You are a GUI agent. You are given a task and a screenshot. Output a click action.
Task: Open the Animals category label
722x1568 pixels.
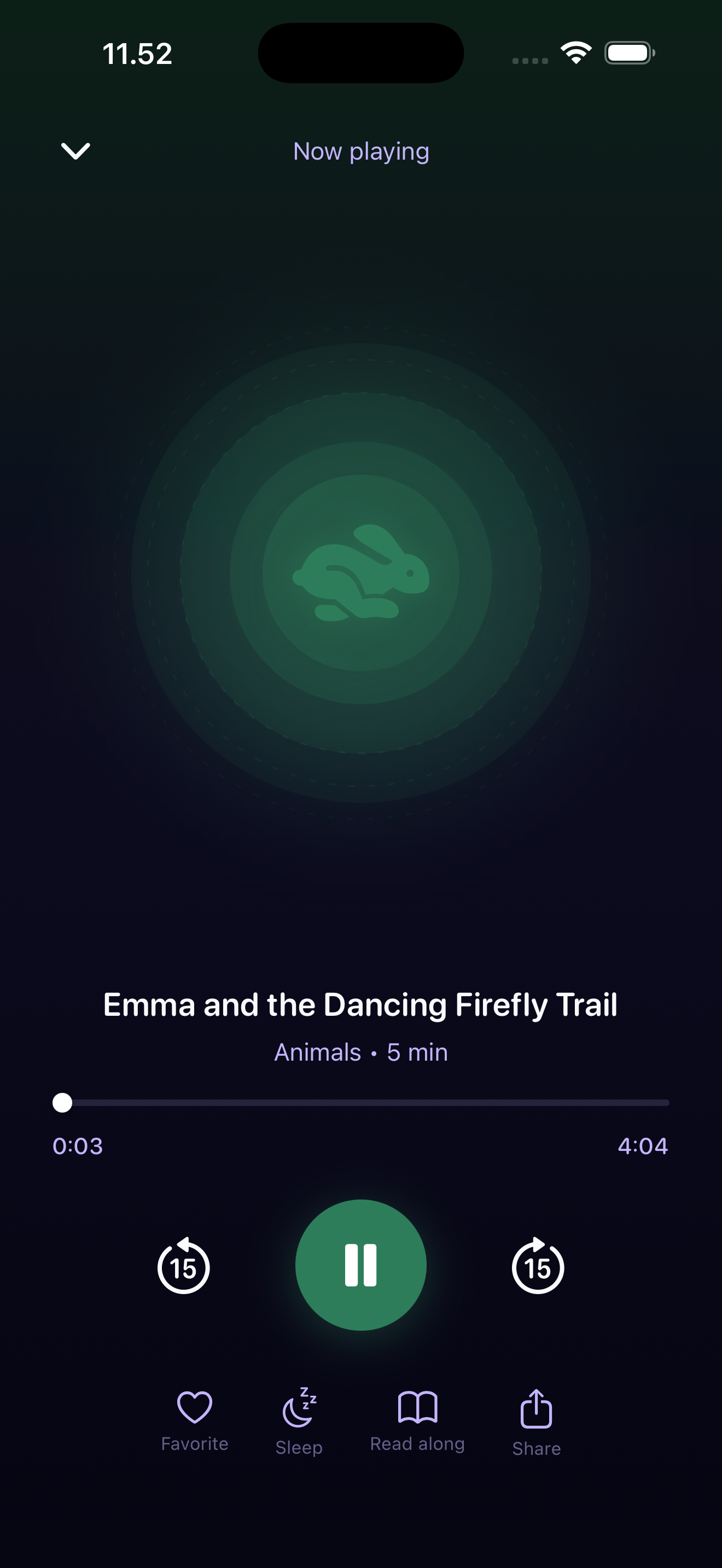pos(316,1051)
